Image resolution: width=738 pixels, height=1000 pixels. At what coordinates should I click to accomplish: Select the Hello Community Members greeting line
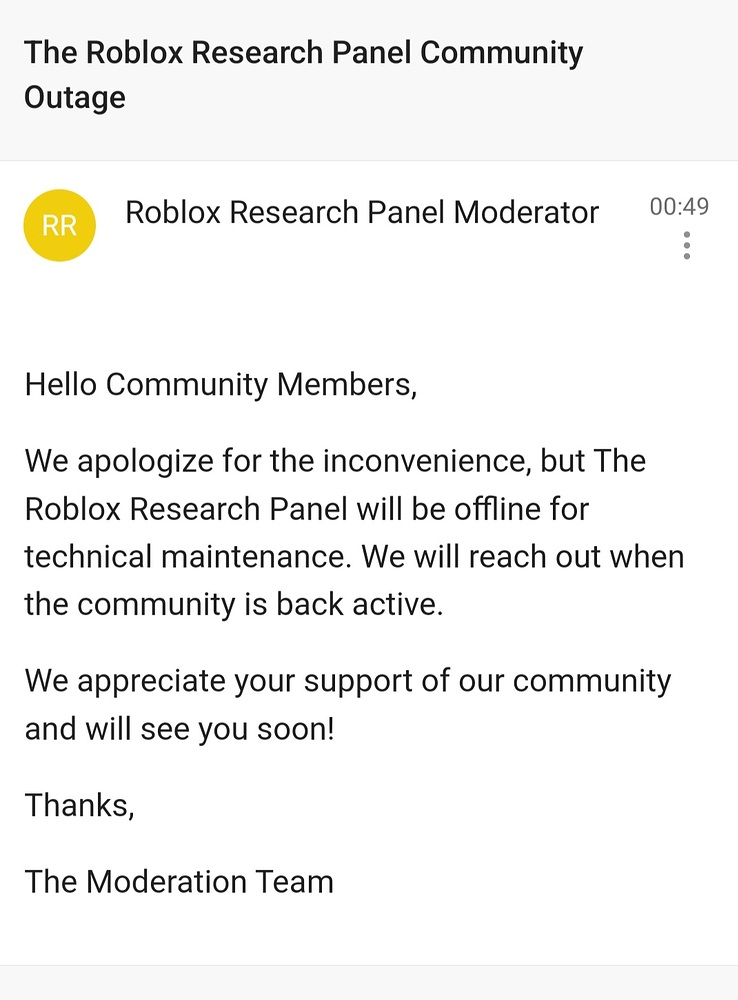tap(222, 383)
